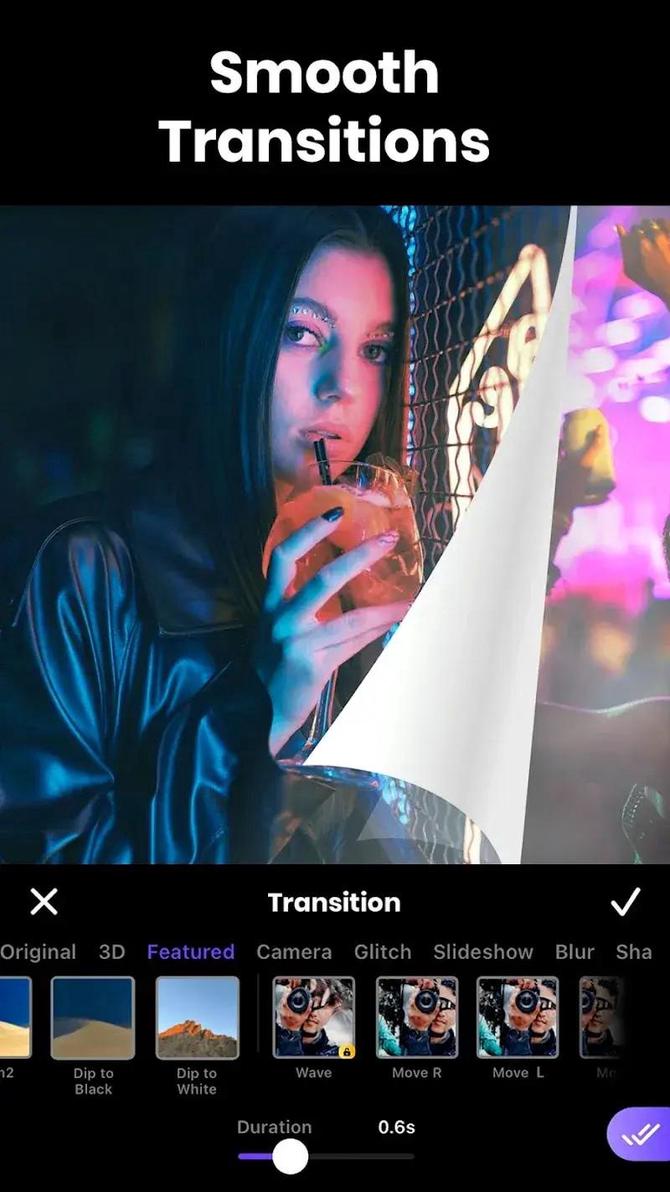Switch to the 3D transitions tab
670x1192 pixels.
pos(112,952)
